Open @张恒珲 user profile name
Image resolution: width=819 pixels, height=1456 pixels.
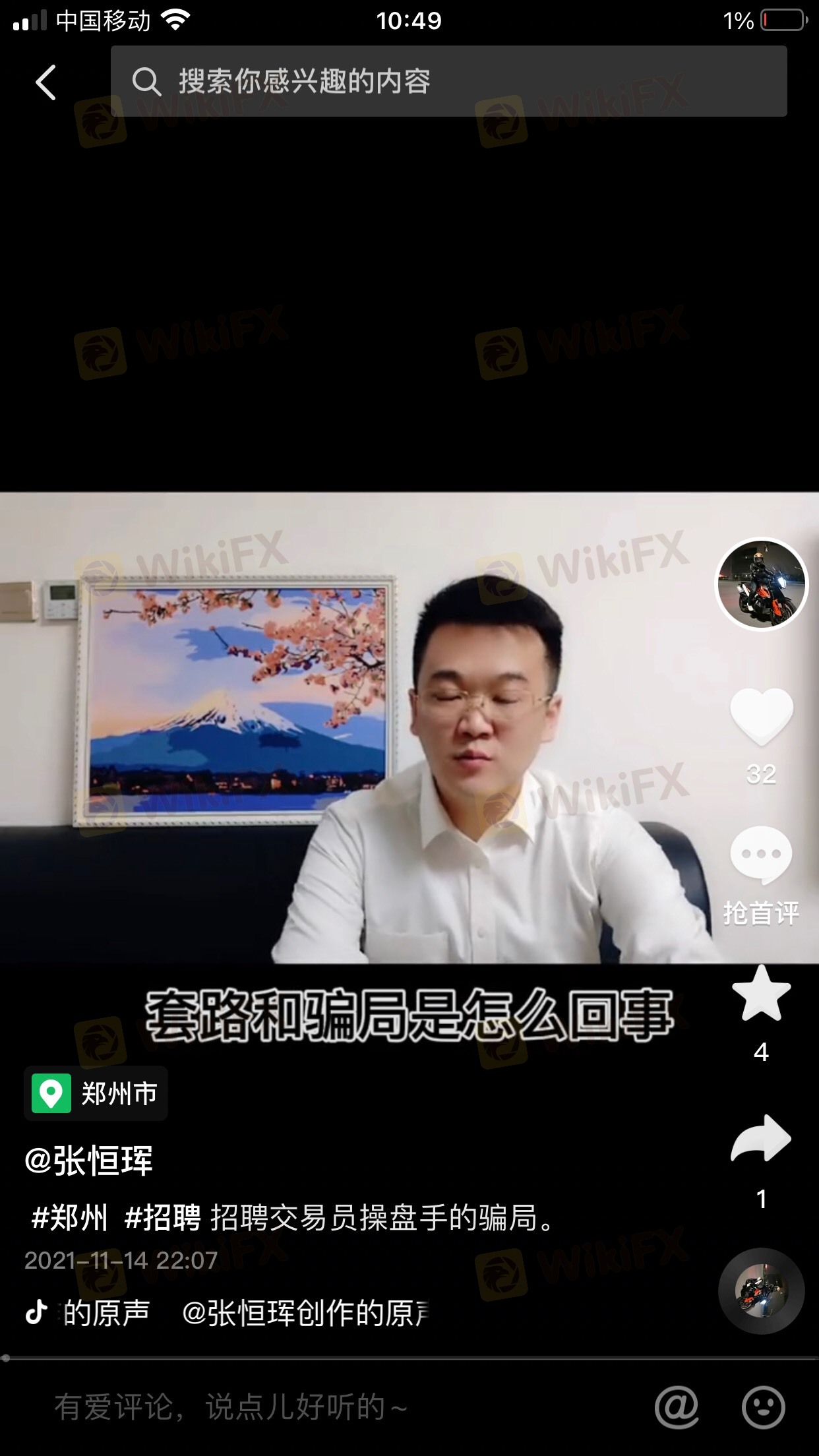pyautogui.click(x=89, y=1161)
